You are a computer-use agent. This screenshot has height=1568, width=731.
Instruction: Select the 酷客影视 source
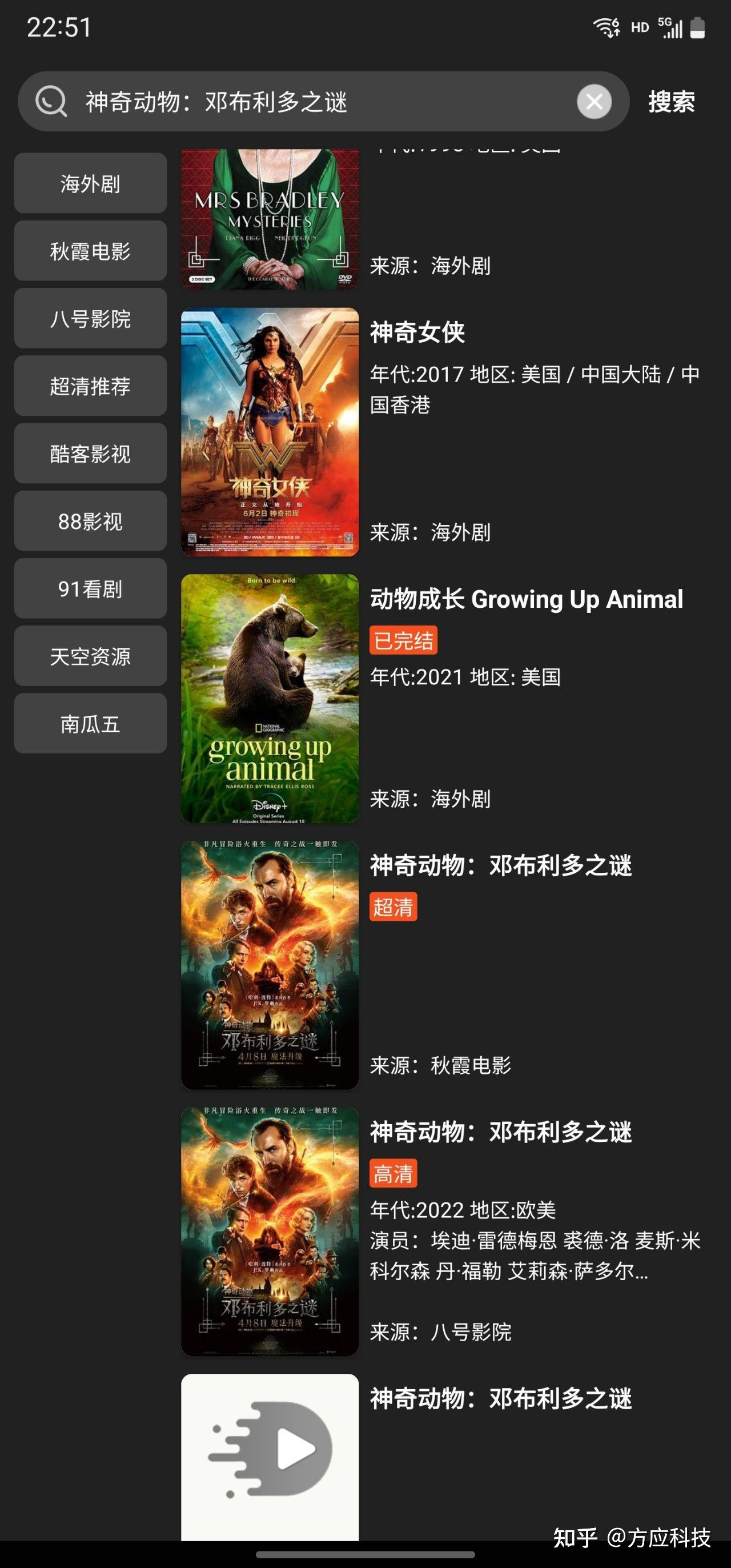pos(90,454)
